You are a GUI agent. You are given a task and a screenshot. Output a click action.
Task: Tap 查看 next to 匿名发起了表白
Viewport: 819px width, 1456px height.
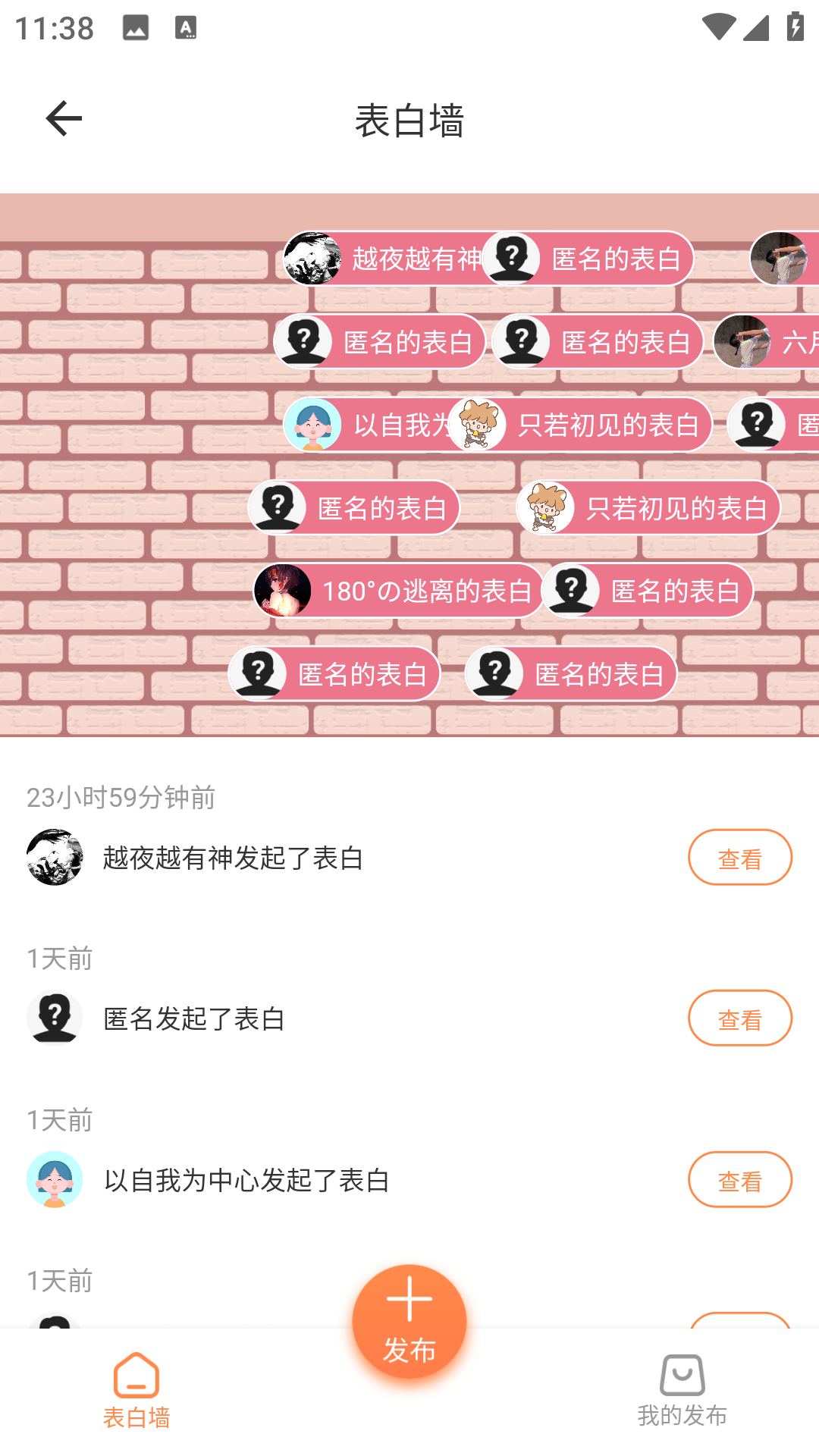pos(739,1018)
